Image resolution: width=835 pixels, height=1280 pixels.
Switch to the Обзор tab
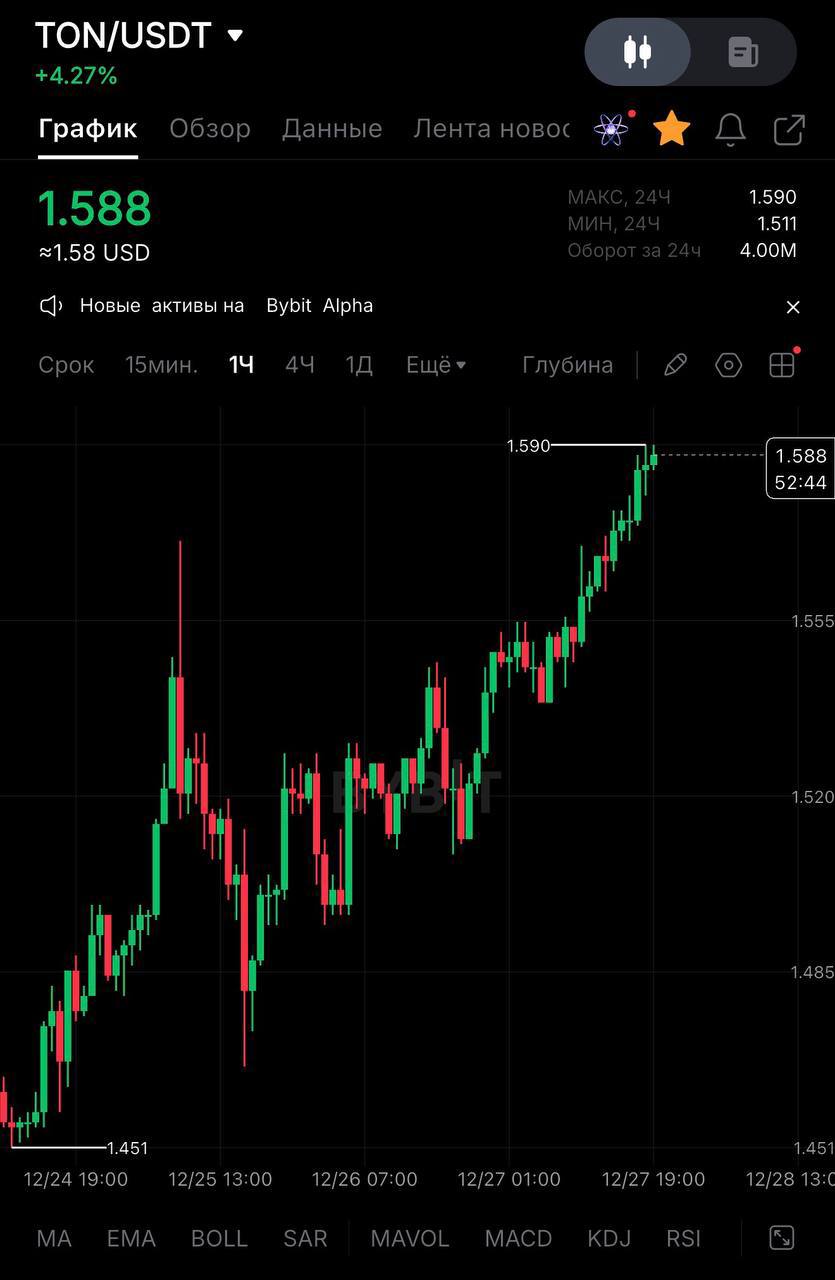pyautogui.click(x=210, y=129)
